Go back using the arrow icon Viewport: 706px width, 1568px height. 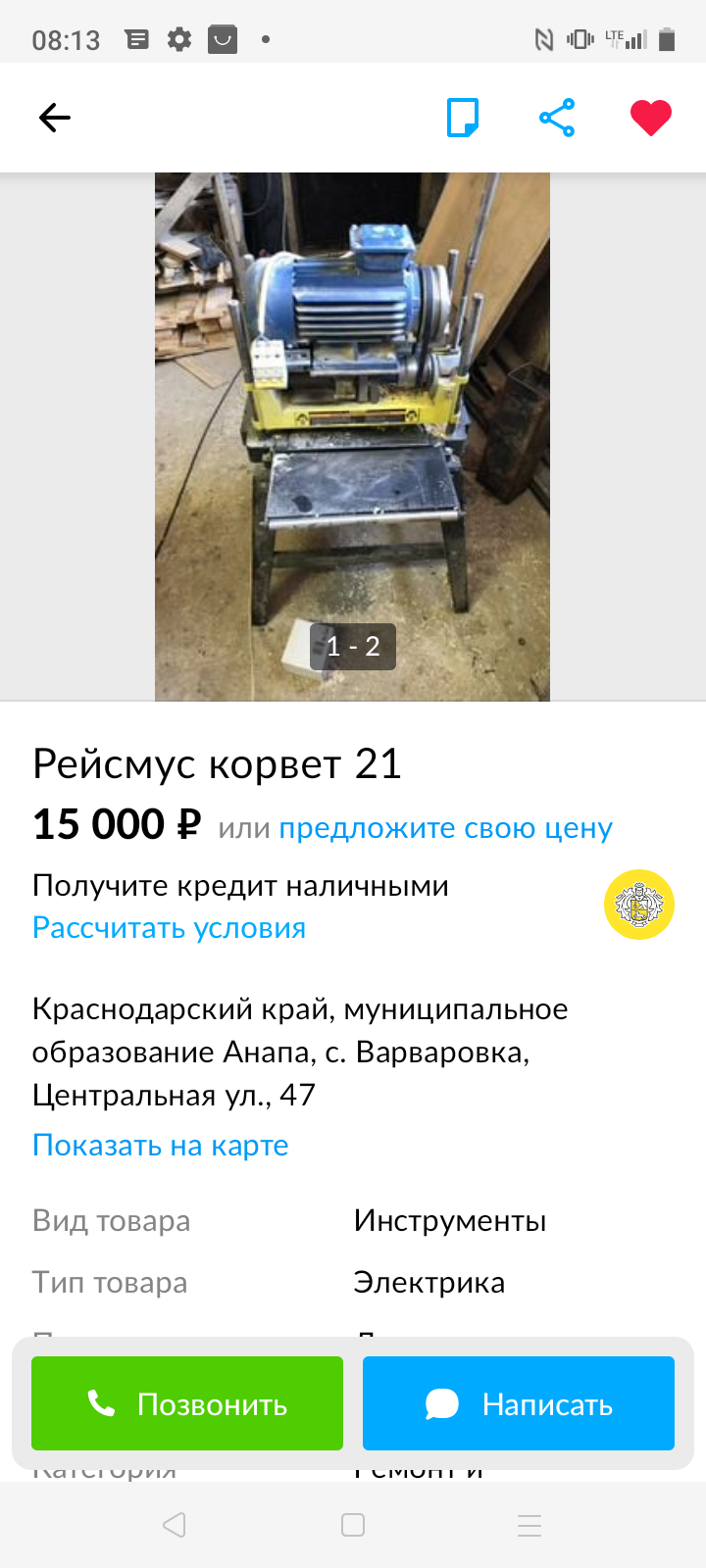click(55, 119)
